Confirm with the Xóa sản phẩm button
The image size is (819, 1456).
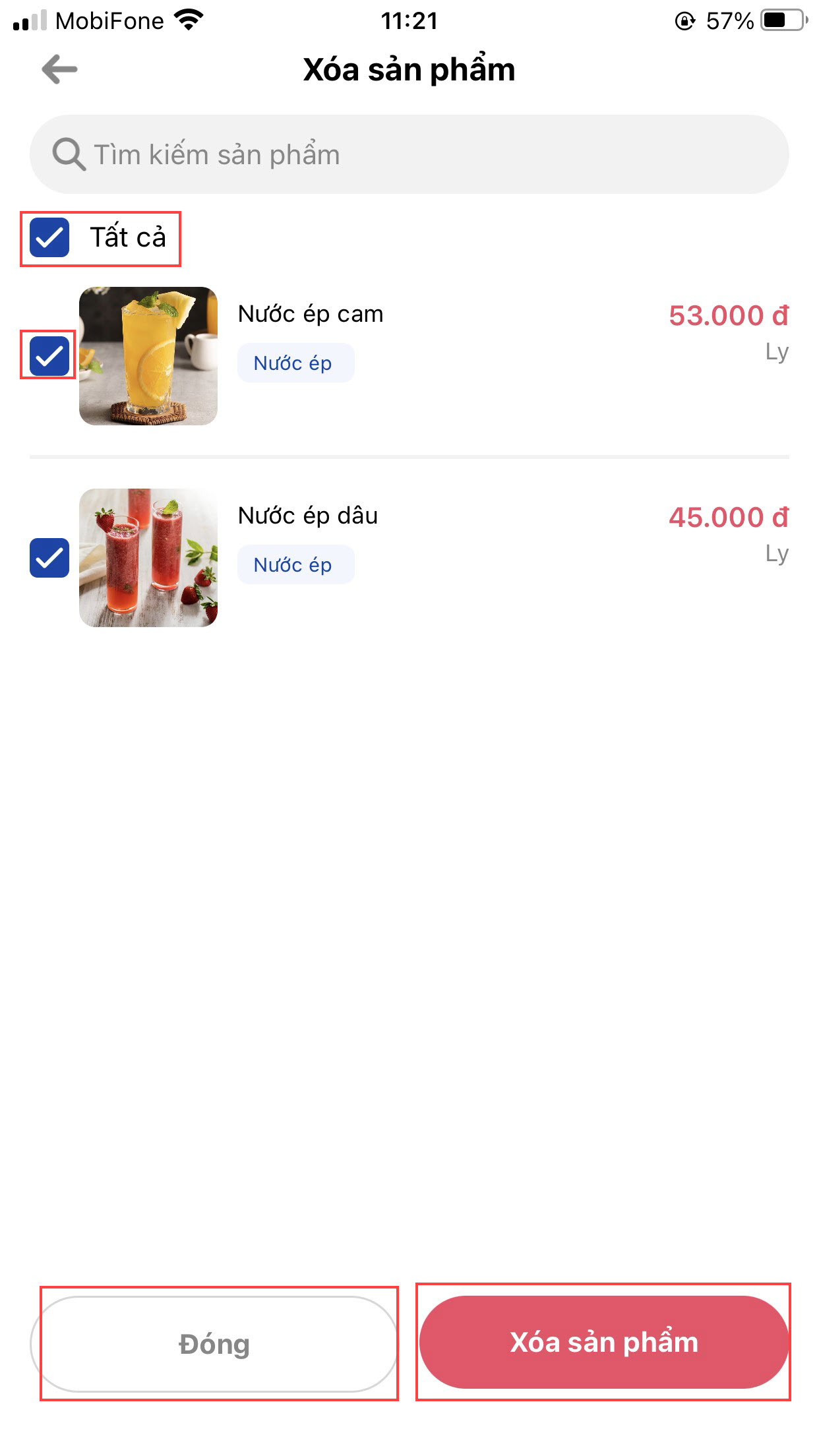603,1343
